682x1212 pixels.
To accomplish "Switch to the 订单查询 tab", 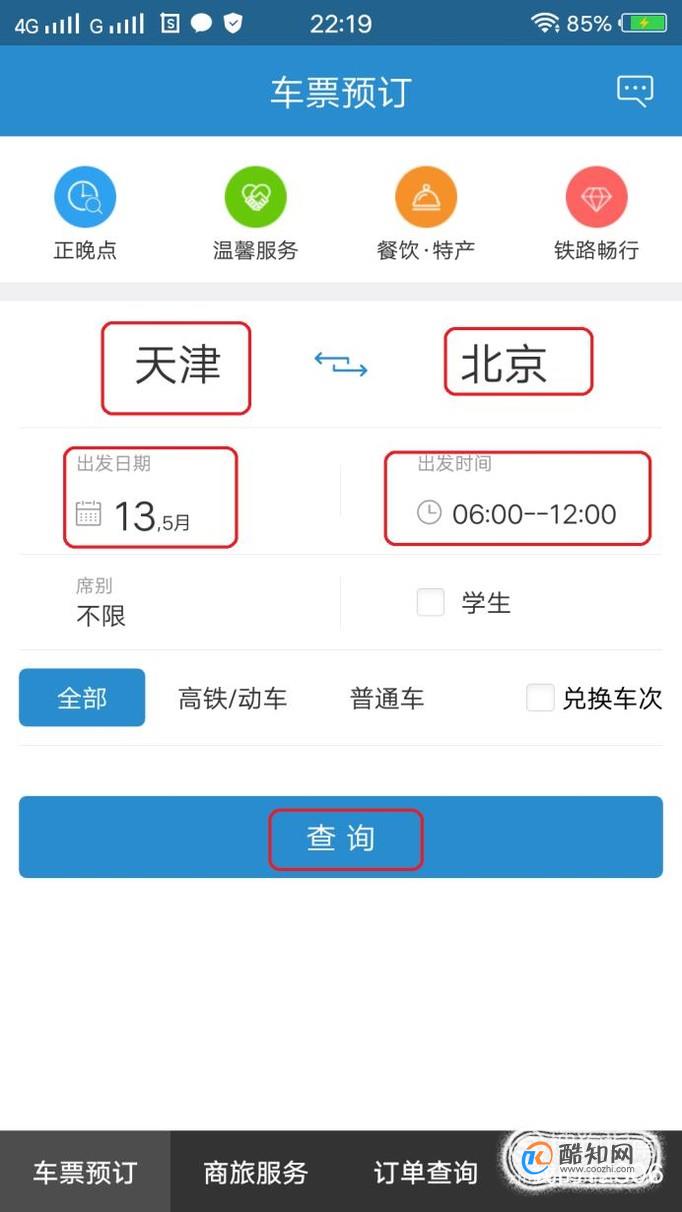I will (426, 1172).
